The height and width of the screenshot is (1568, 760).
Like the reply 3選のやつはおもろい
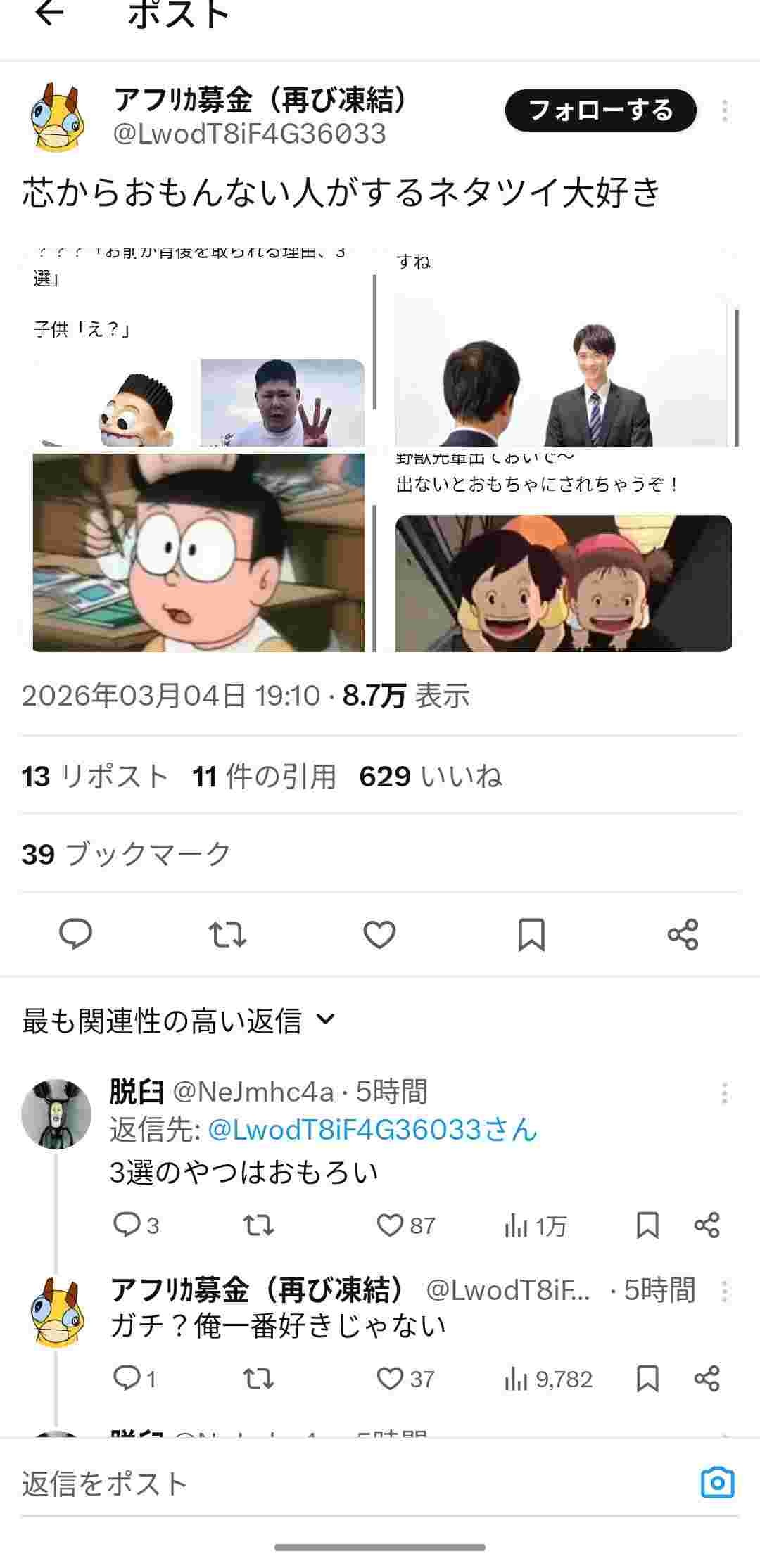tap(390, 1225)
